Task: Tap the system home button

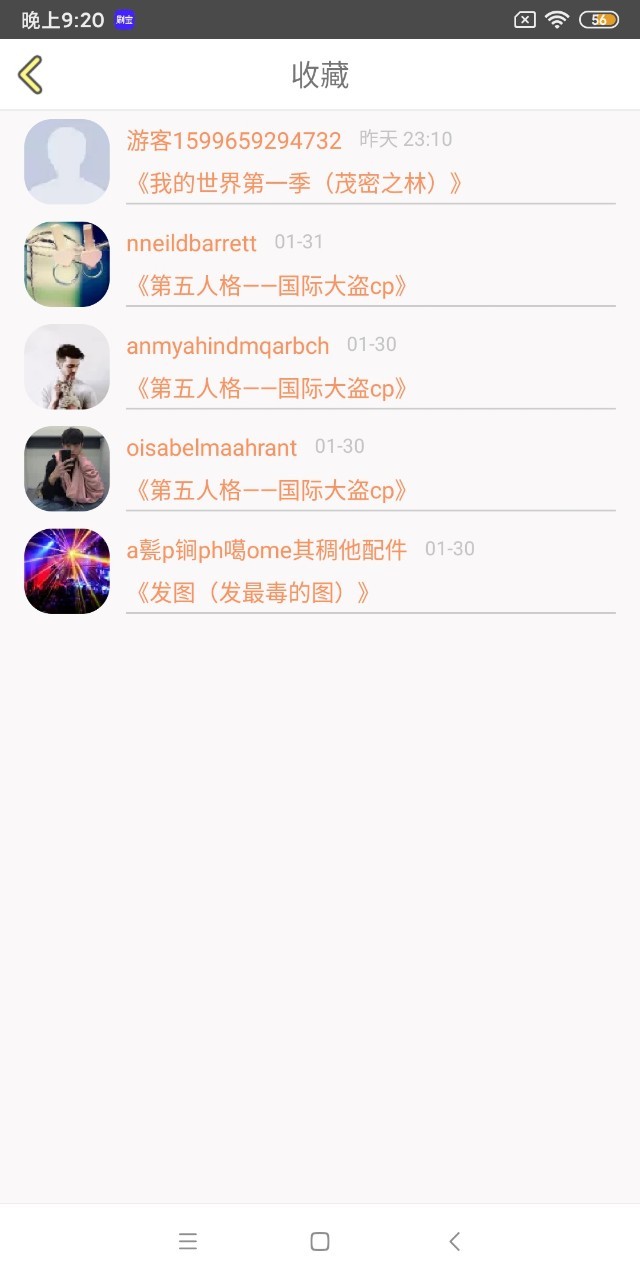Action: (x=320, y=1241)
